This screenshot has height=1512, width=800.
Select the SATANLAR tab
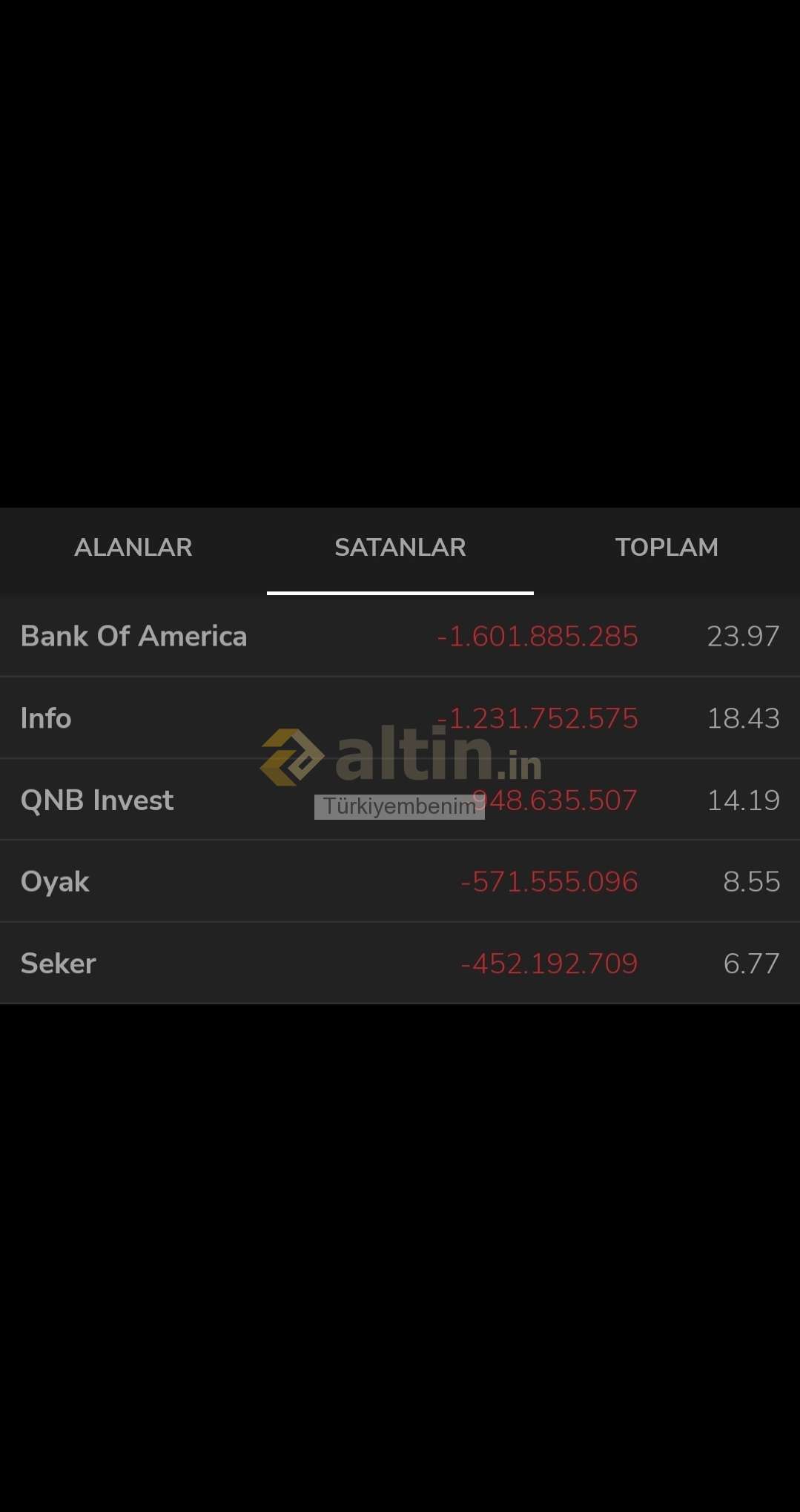coord(400,548)
